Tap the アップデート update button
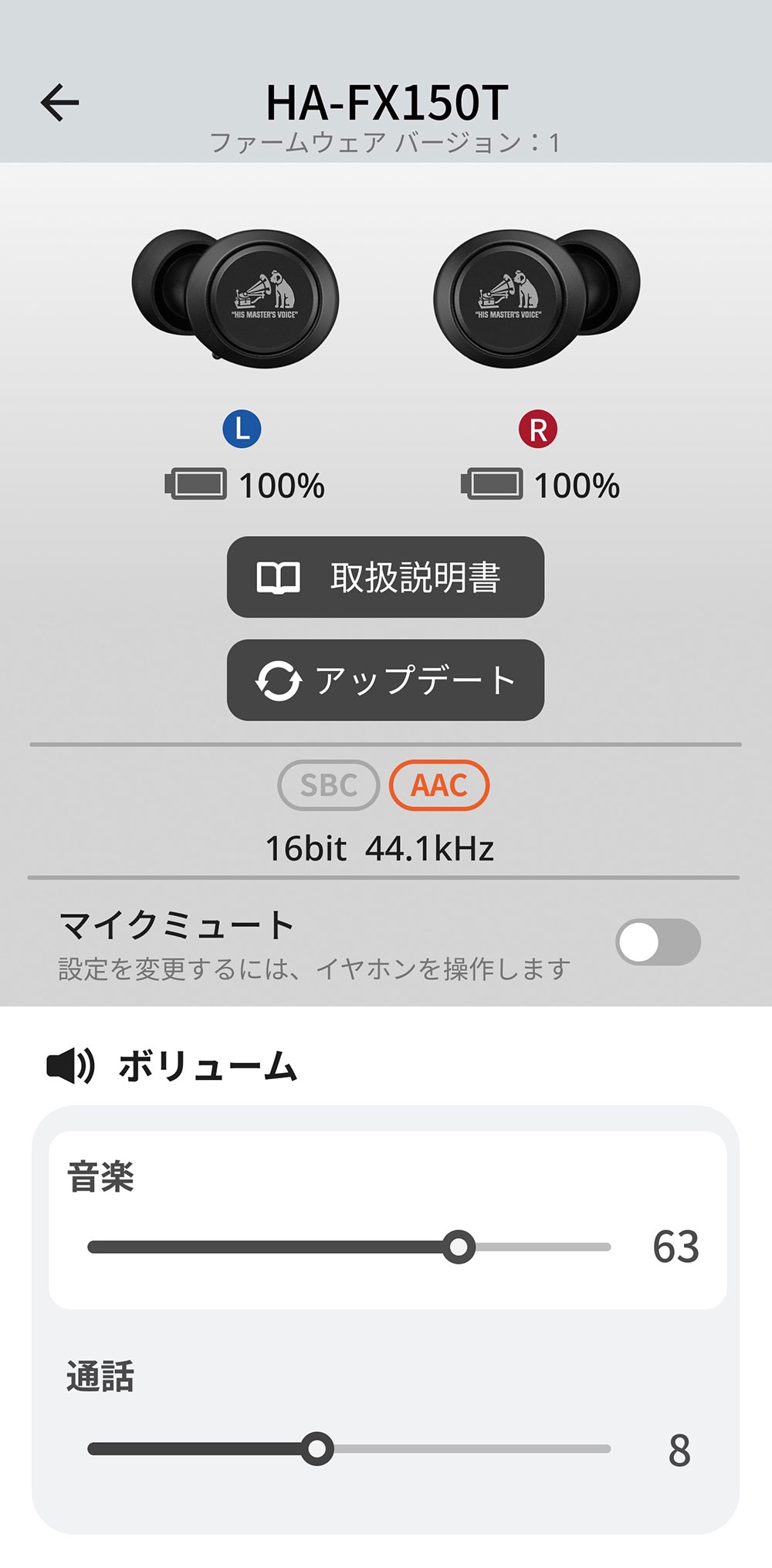 tap(385, 680)
